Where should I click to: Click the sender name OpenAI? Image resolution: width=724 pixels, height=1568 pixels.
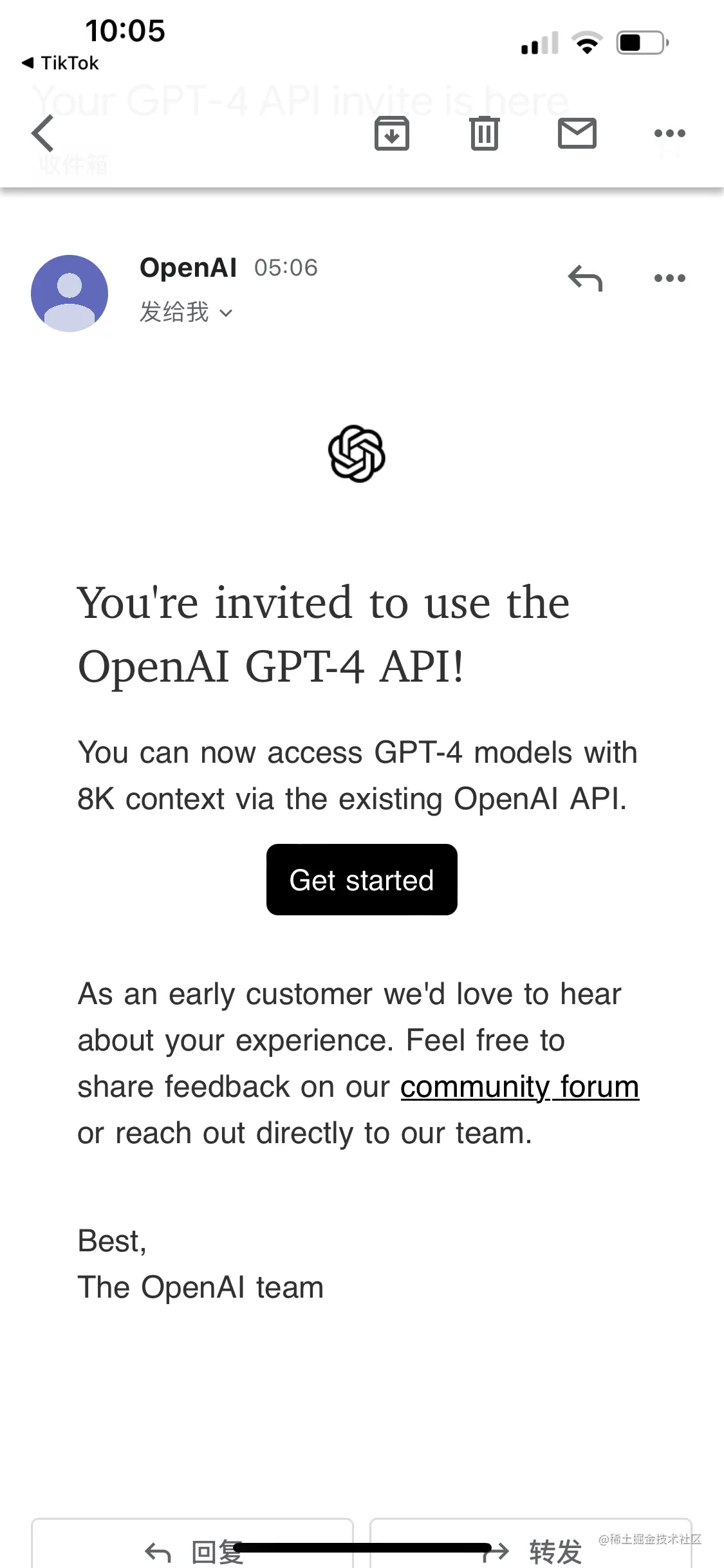[189, 268]
